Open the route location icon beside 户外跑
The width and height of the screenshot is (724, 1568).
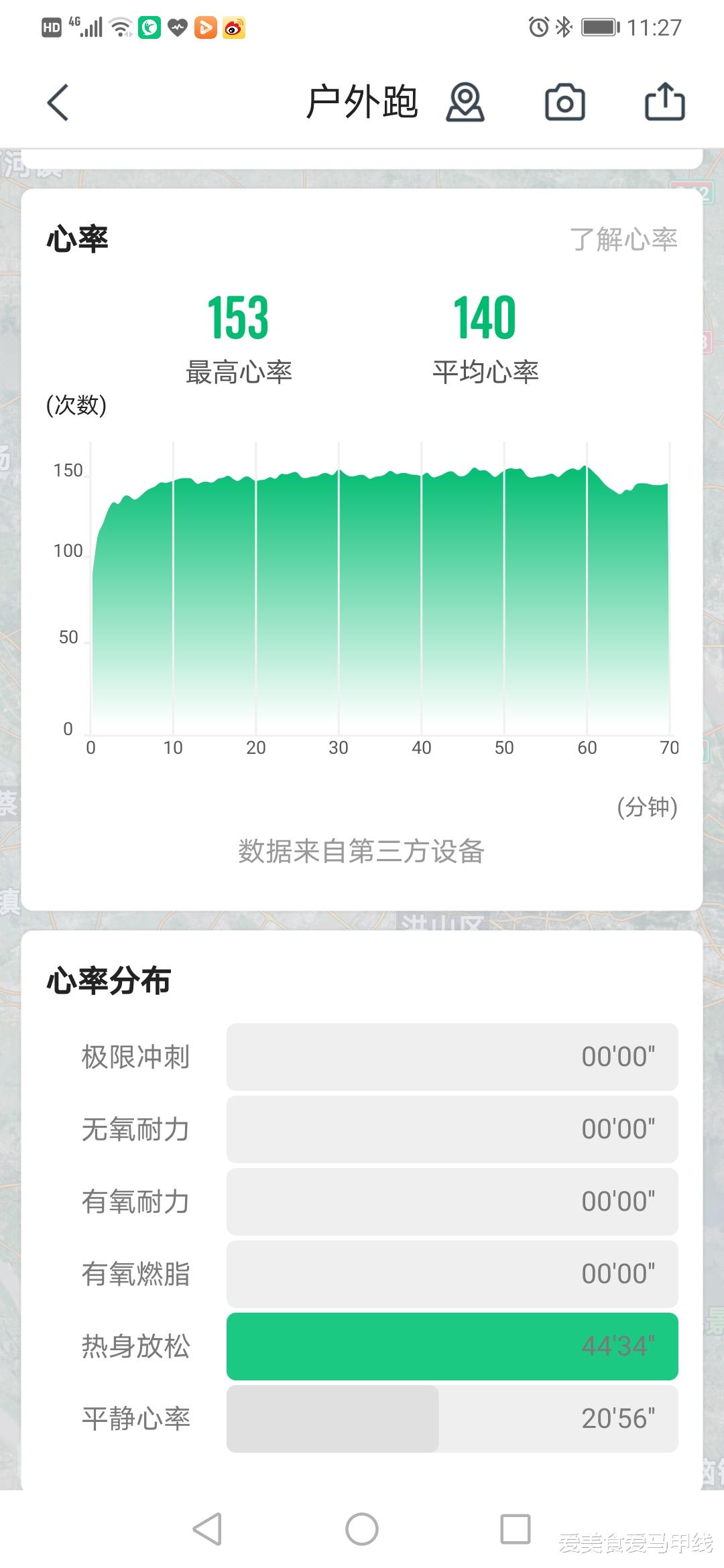tap(465, 103)
